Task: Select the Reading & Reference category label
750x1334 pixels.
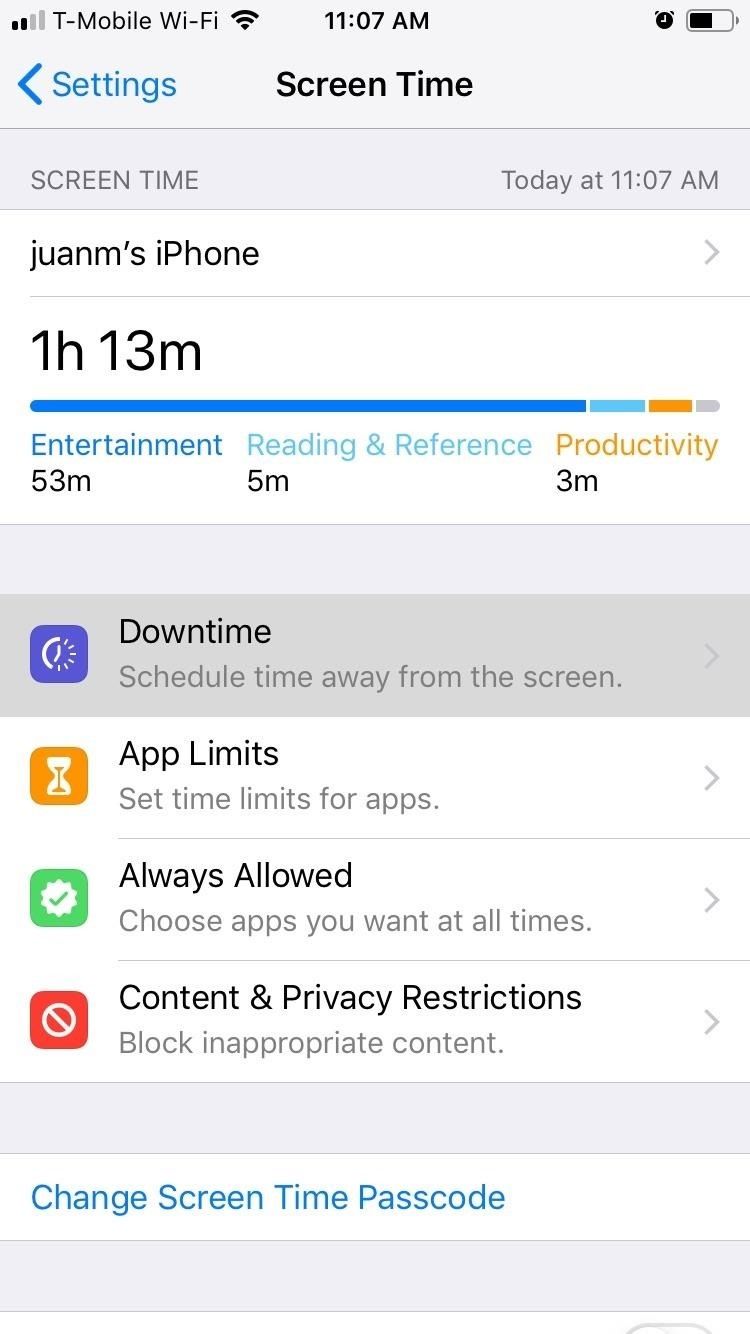Action: tap(389, 445)
